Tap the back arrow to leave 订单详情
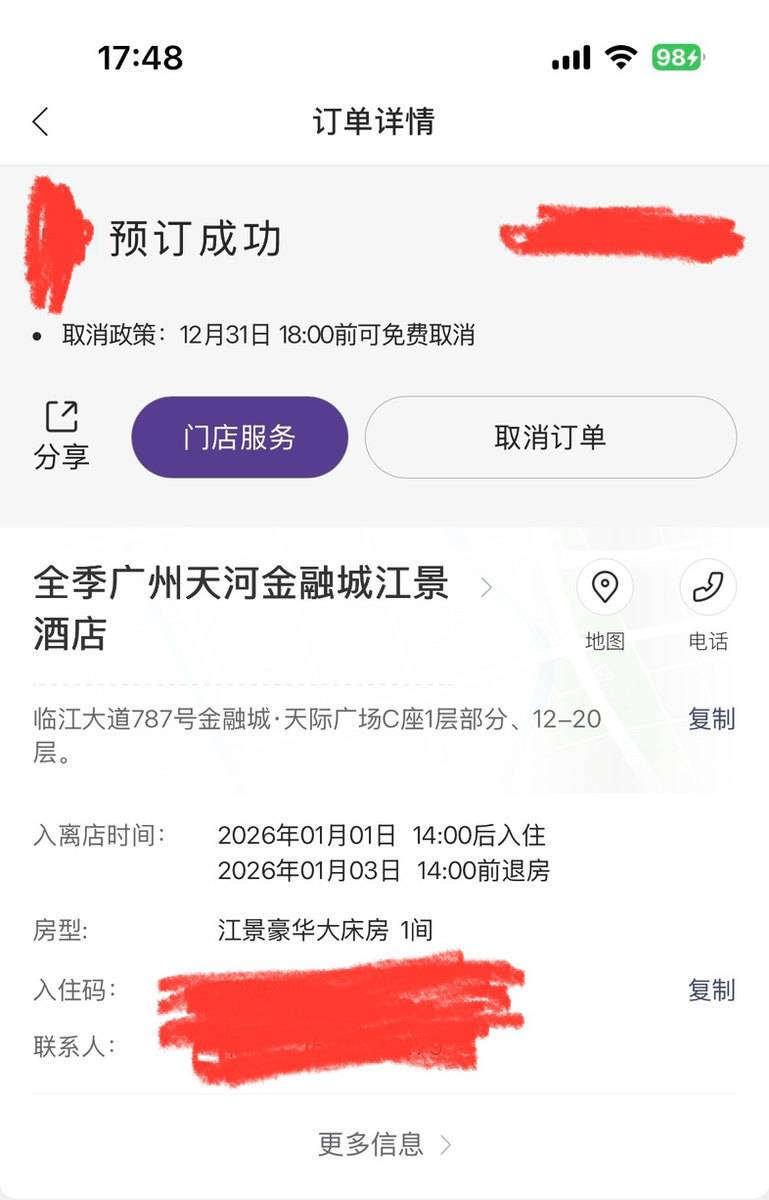The height and width of the screenshot is (1200, 769). pos(39,120)
